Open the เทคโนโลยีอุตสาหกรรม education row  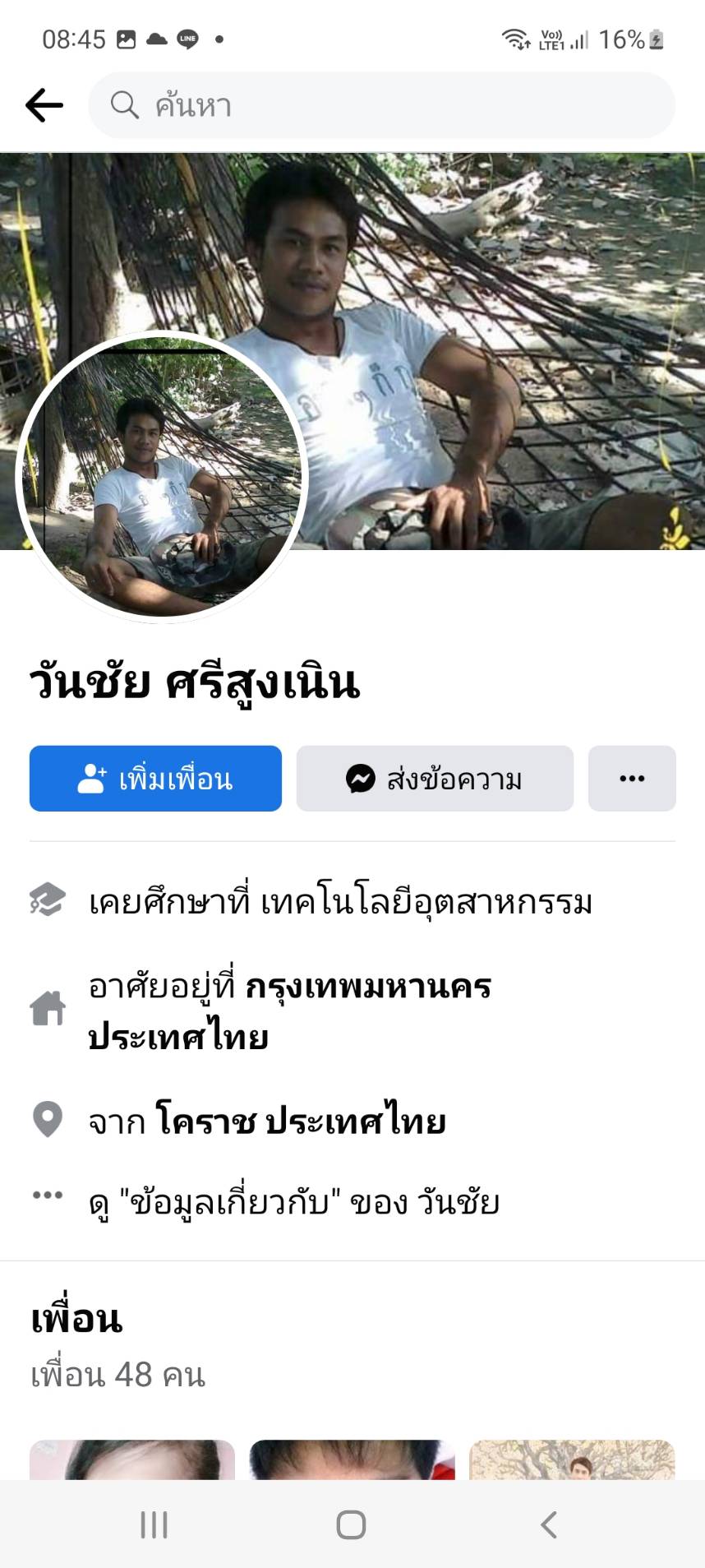(x=340, y=903)
